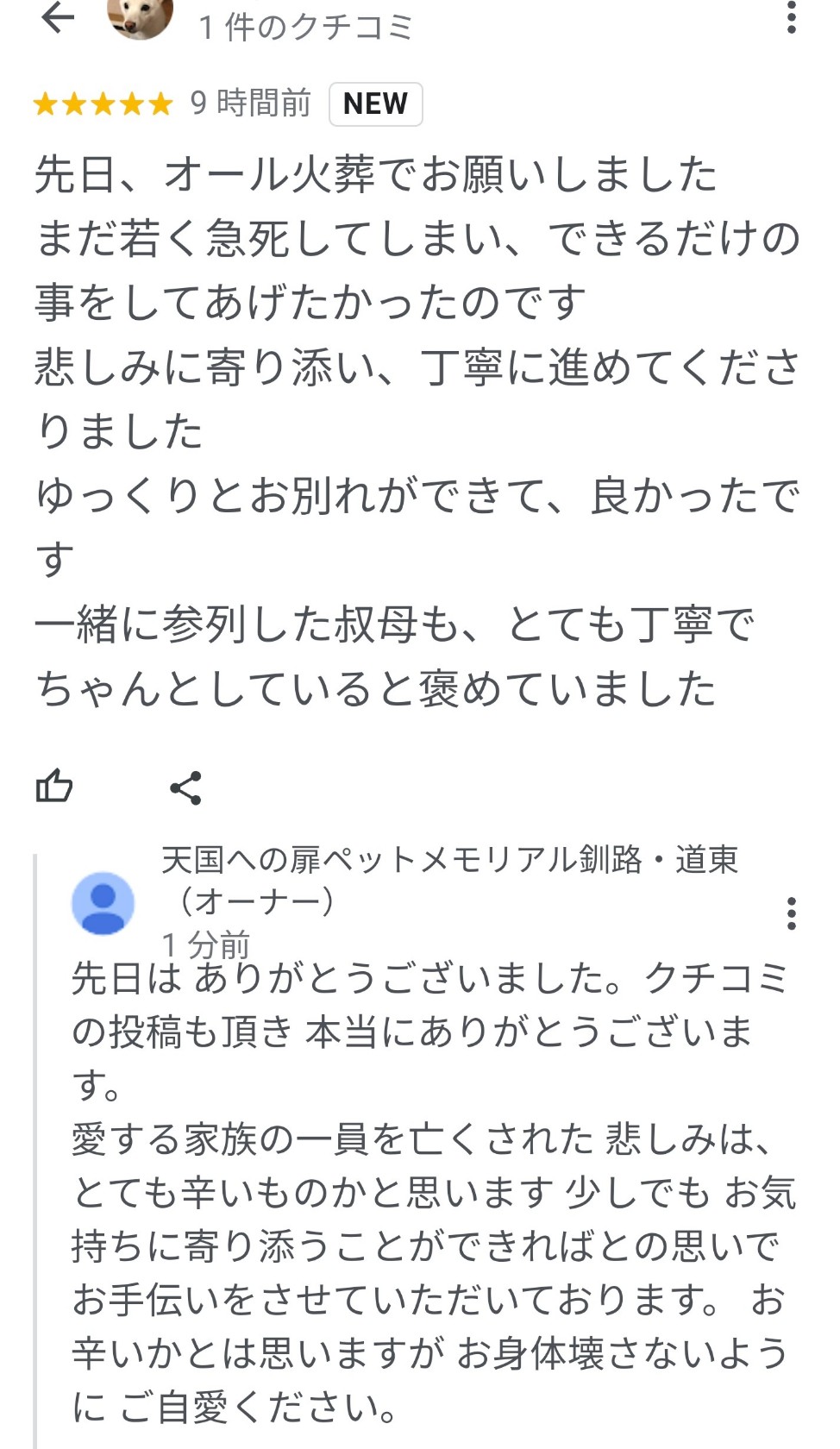Open the reviewer's dog profile photo
The width and height of the screenshot is (840, 1449).
pyautogui.click(x=140, y=17)
